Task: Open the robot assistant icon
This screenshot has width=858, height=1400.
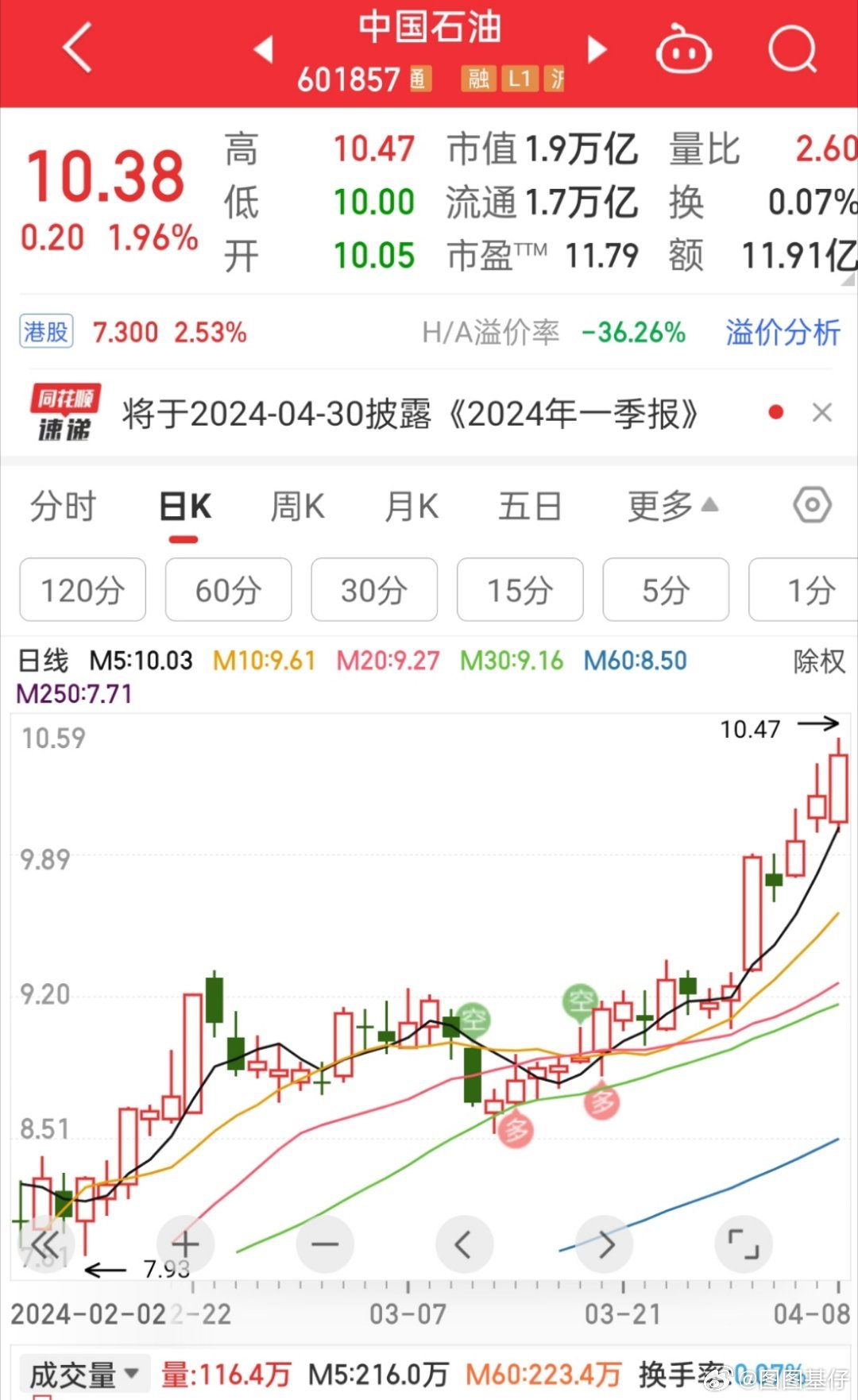Action: 682,49
